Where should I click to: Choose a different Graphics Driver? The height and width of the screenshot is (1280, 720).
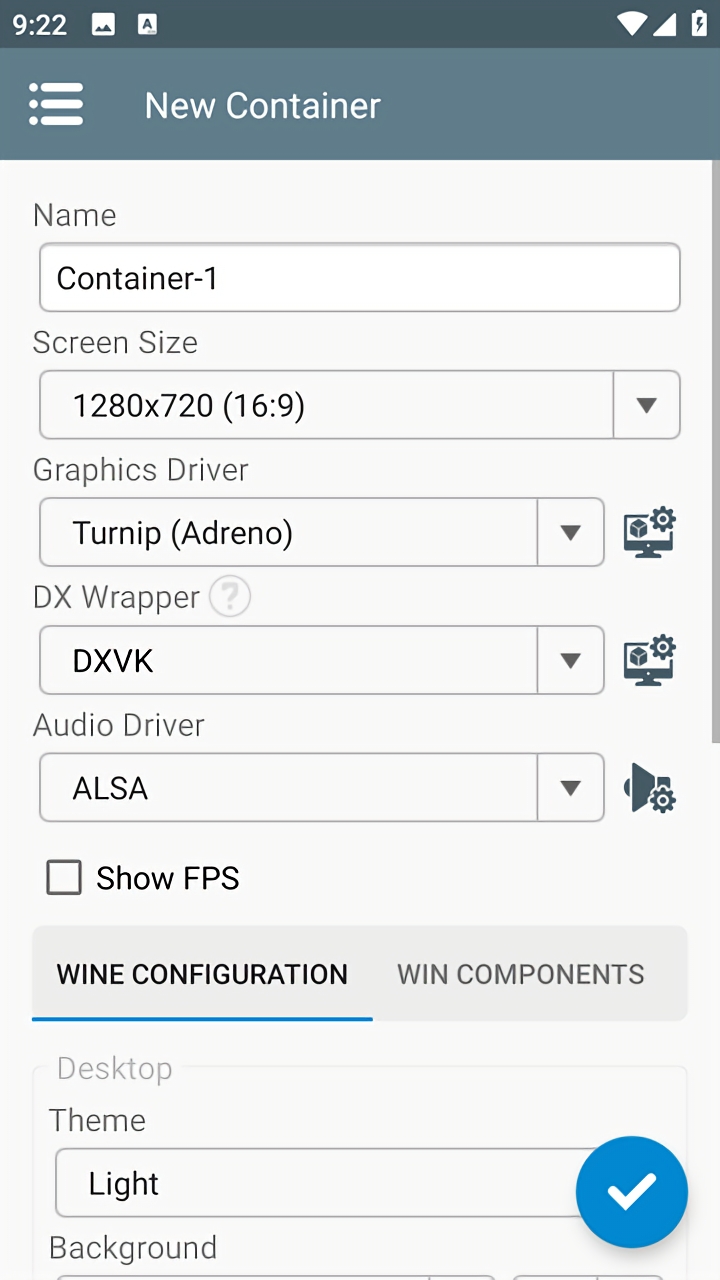322,532
